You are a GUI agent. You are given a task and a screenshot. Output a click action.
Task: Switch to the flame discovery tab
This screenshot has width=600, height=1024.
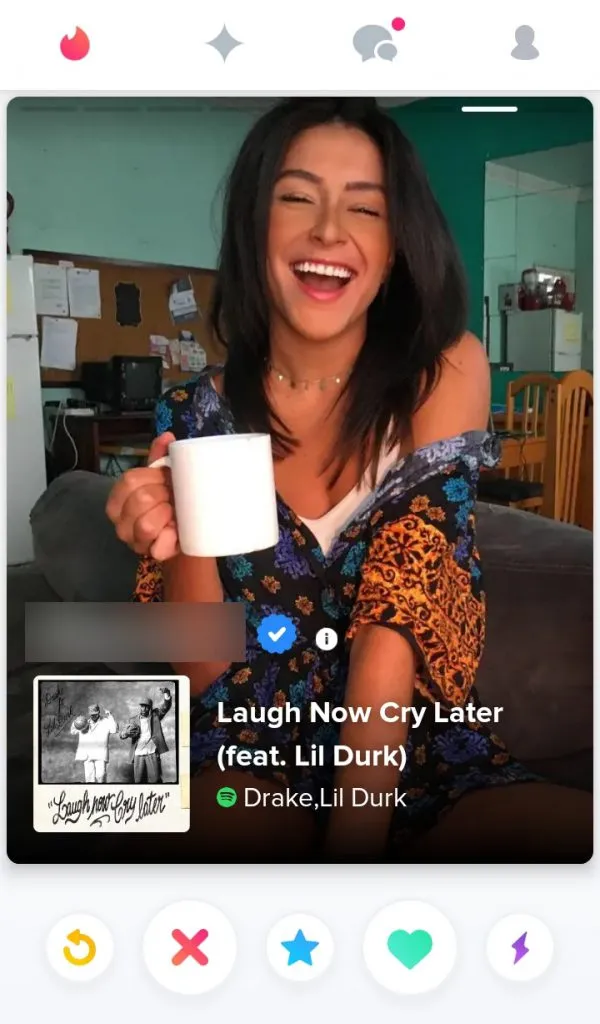pyautogui.click(x=75, y=43)
